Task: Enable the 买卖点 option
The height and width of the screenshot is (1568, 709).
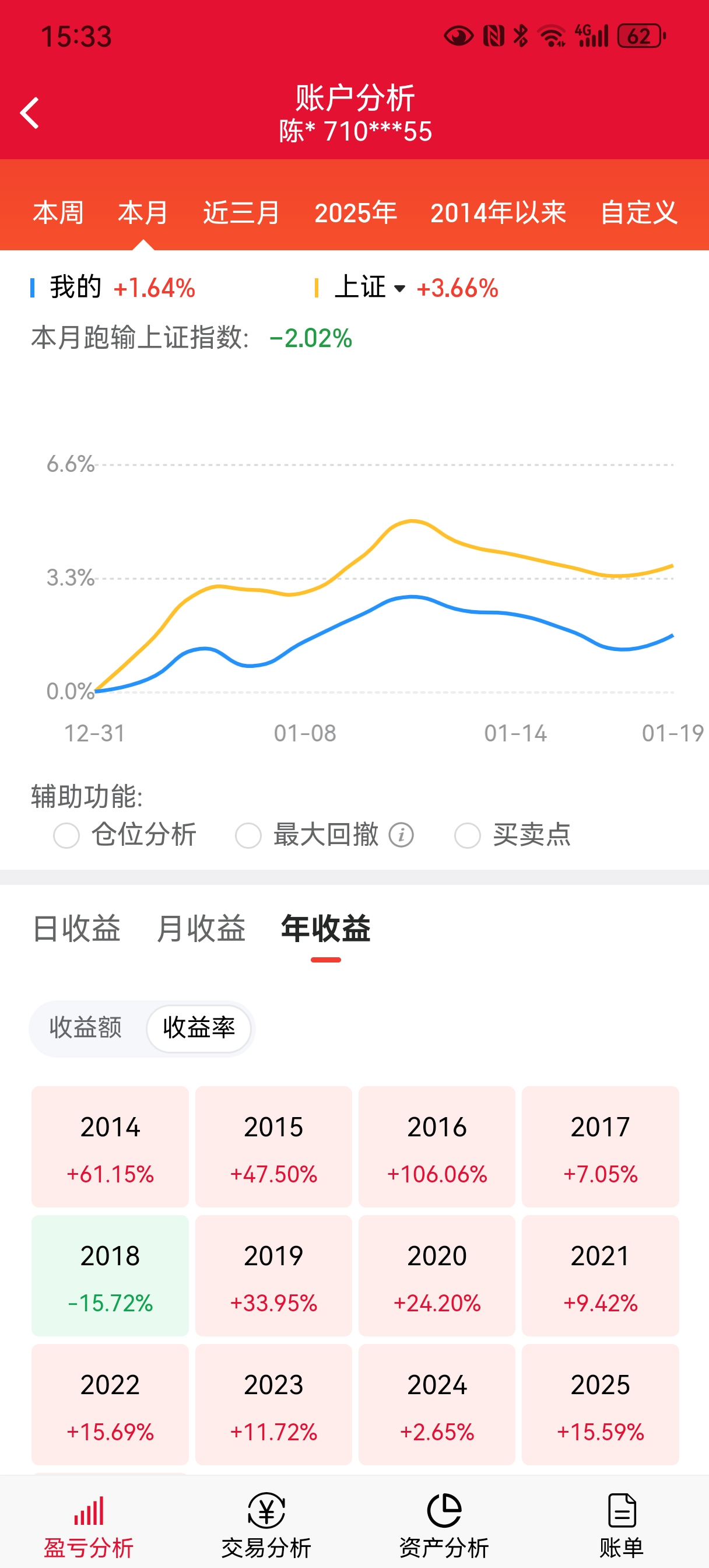Action: tap(468, 835)
